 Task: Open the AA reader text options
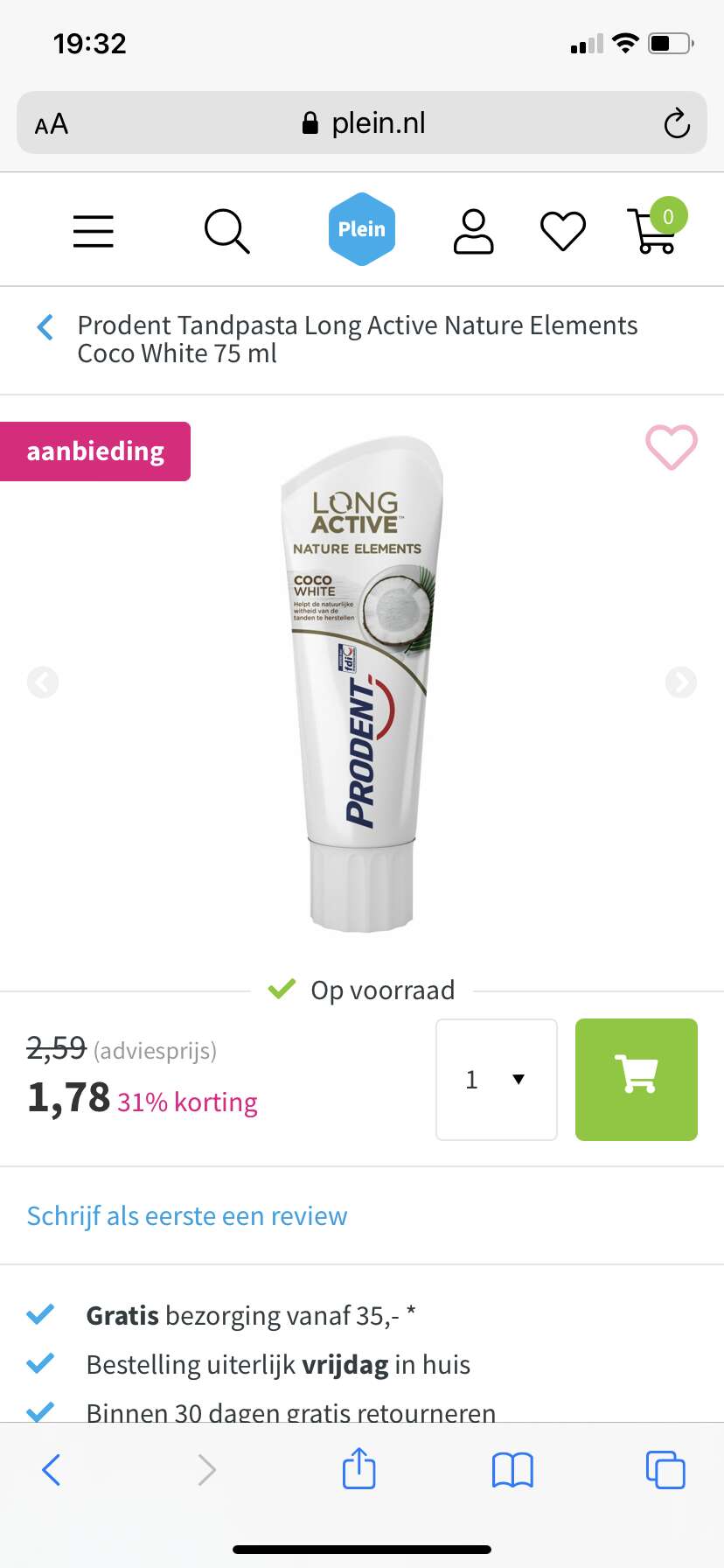[52, 124]
